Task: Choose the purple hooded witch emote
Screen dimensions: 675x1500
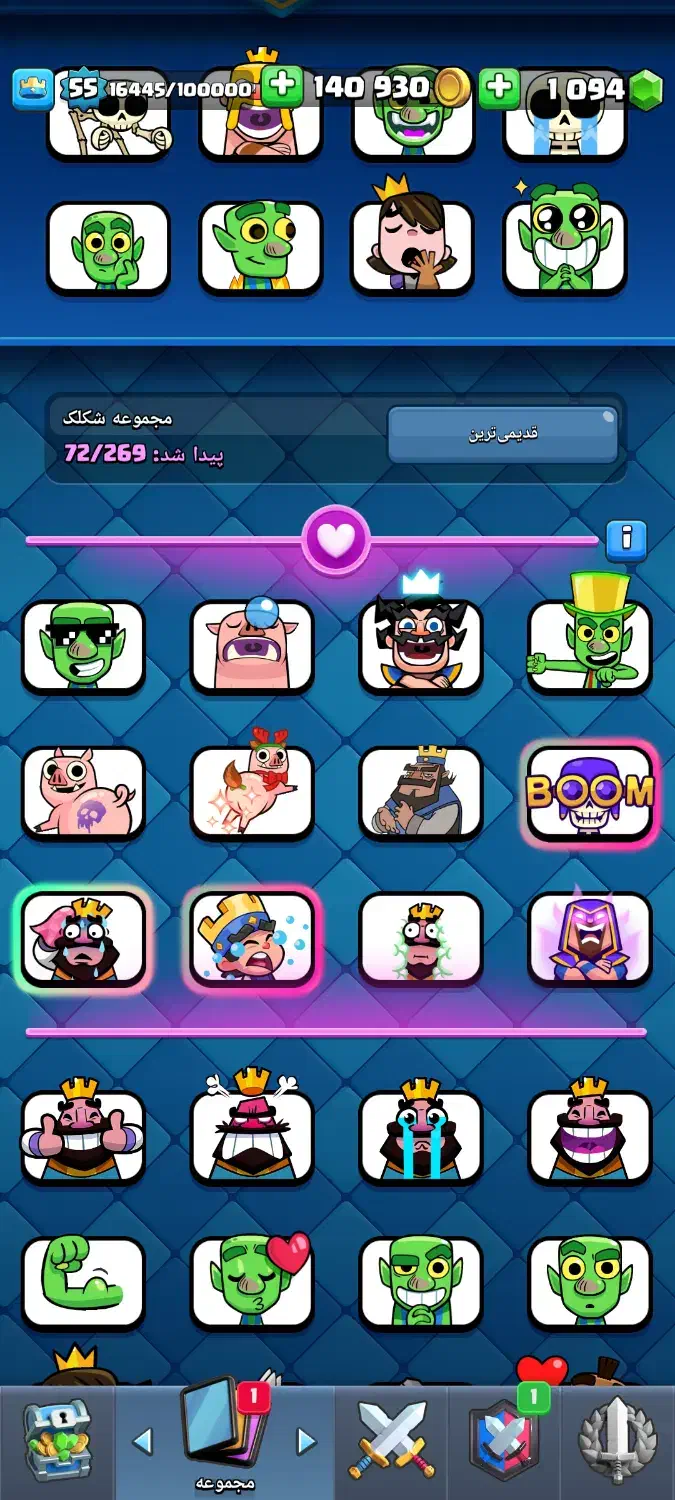Action: 590,938
